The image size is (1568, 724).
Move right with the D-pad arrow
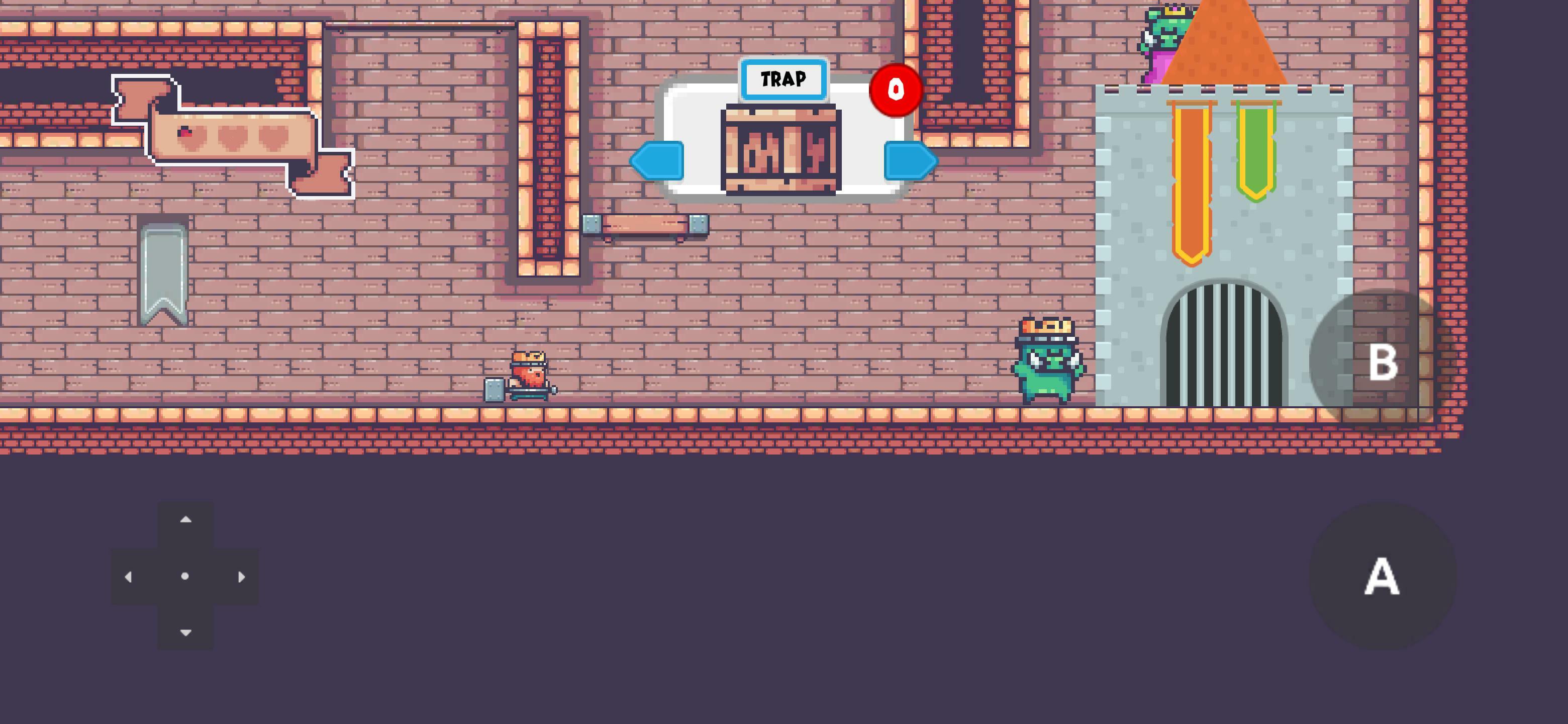coord(241,577)
